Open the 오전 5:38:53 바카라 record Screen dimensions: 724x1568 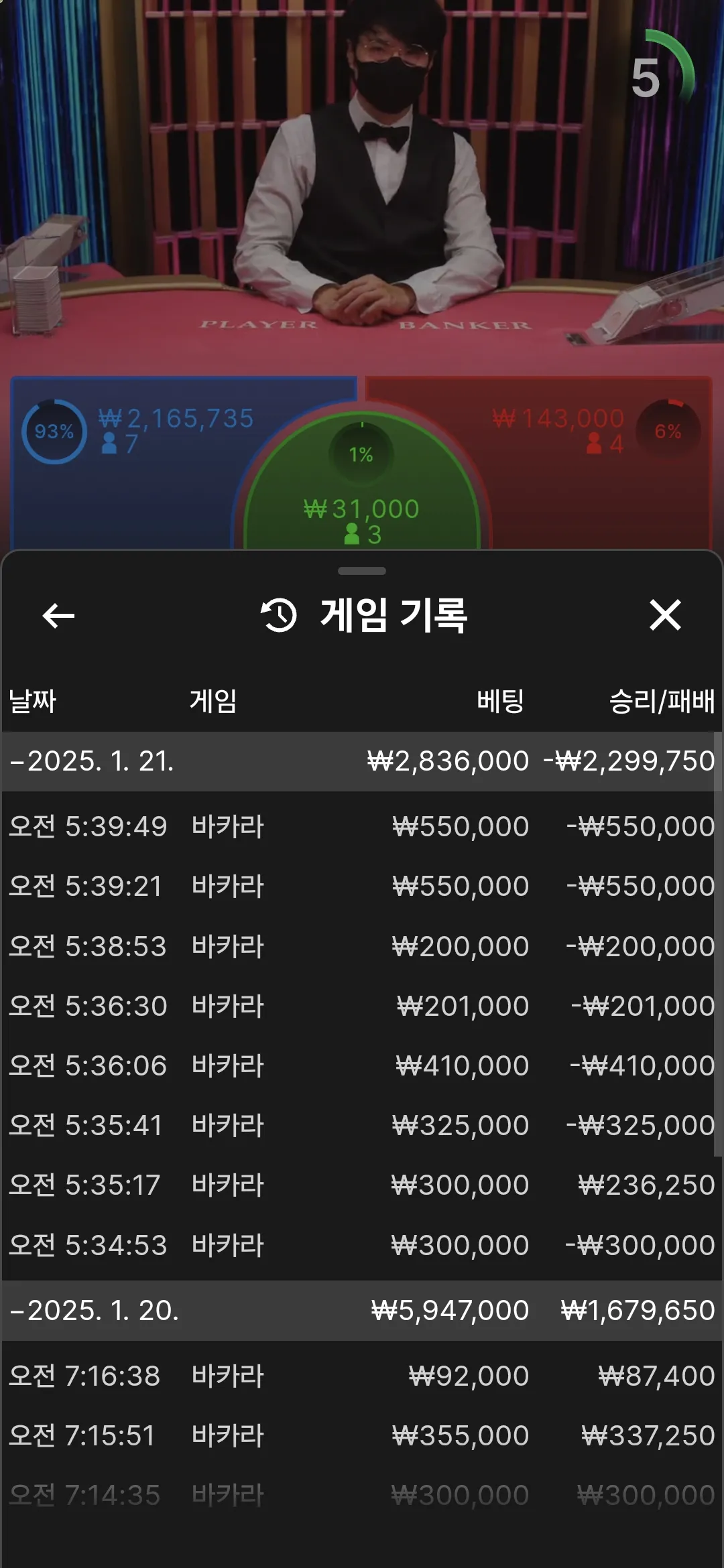pyautogui.click(x=362, y=946)
